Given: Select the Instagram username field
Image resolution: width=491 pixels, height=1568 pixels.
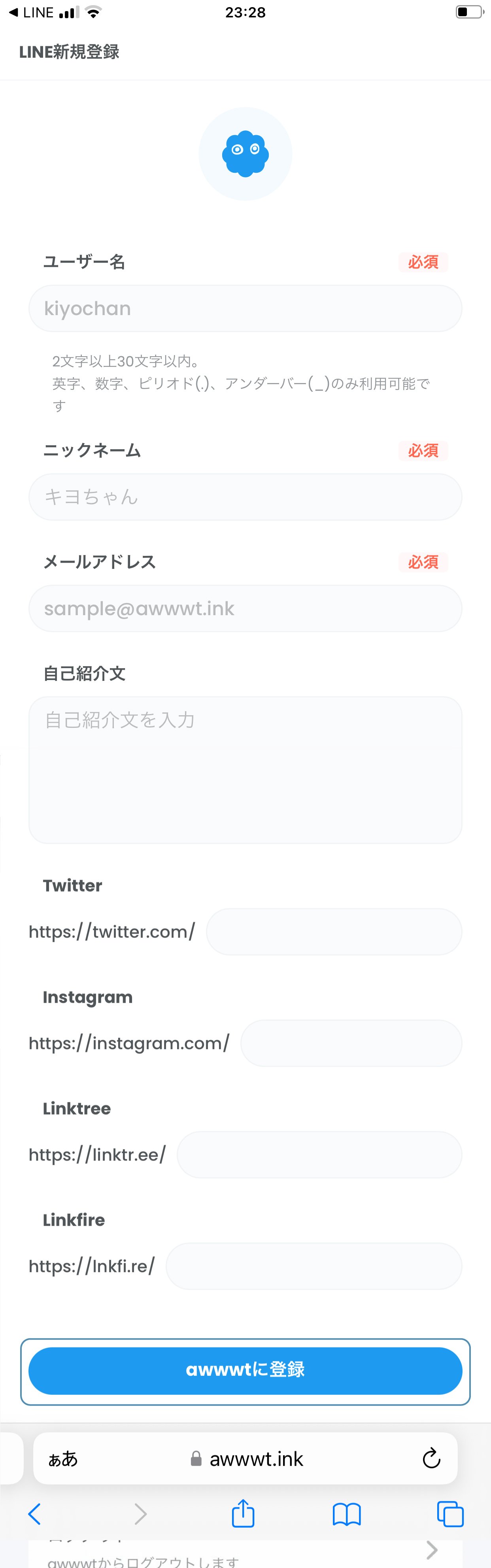Looking at the screenshot, I should [351, 1043].
